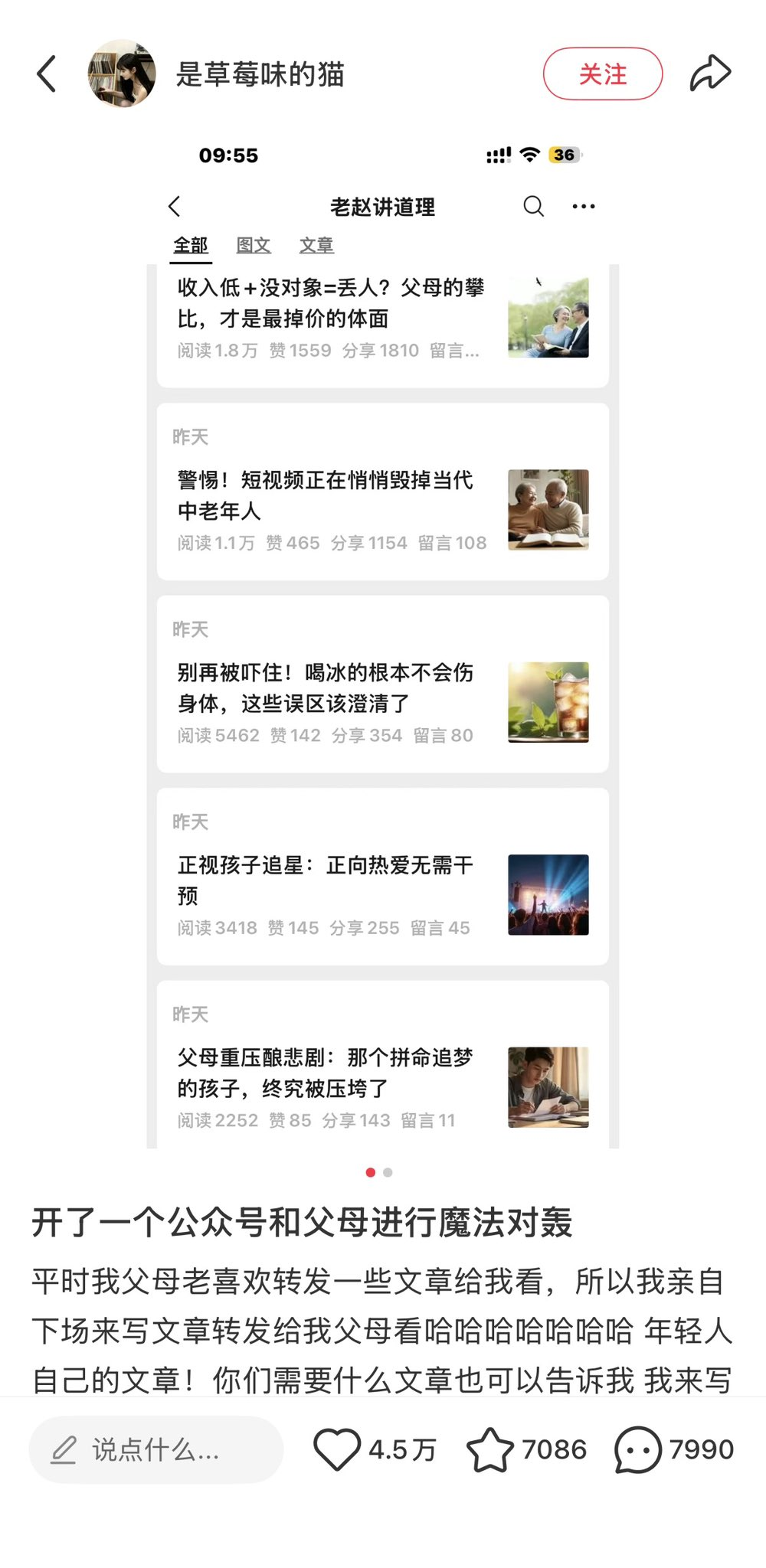Select the pencil icon in the comment bar
Viewport: 766px width, 1568px height.
pos(64,1450)
